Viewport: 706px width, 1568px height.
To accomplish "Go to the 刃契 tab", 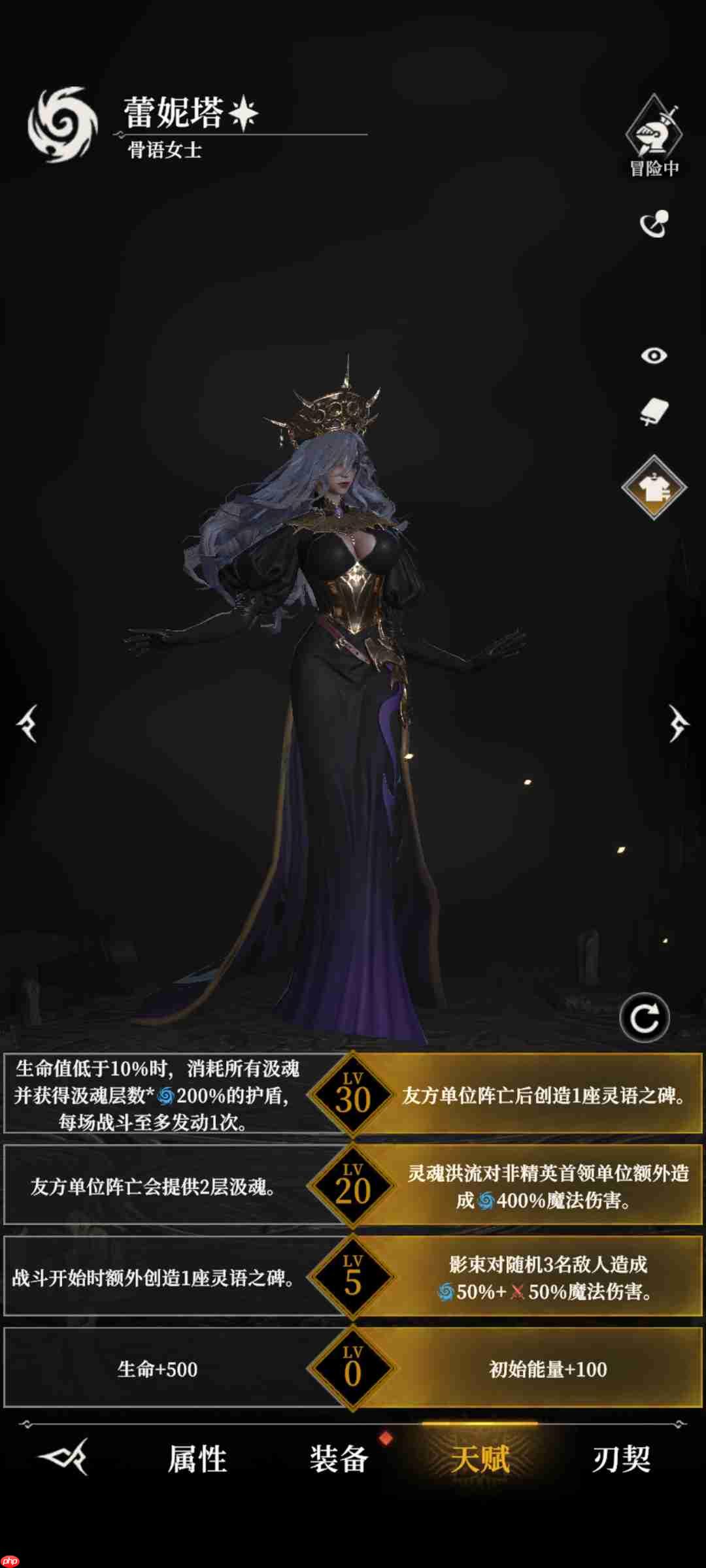I will click(x=621, y=1459).
